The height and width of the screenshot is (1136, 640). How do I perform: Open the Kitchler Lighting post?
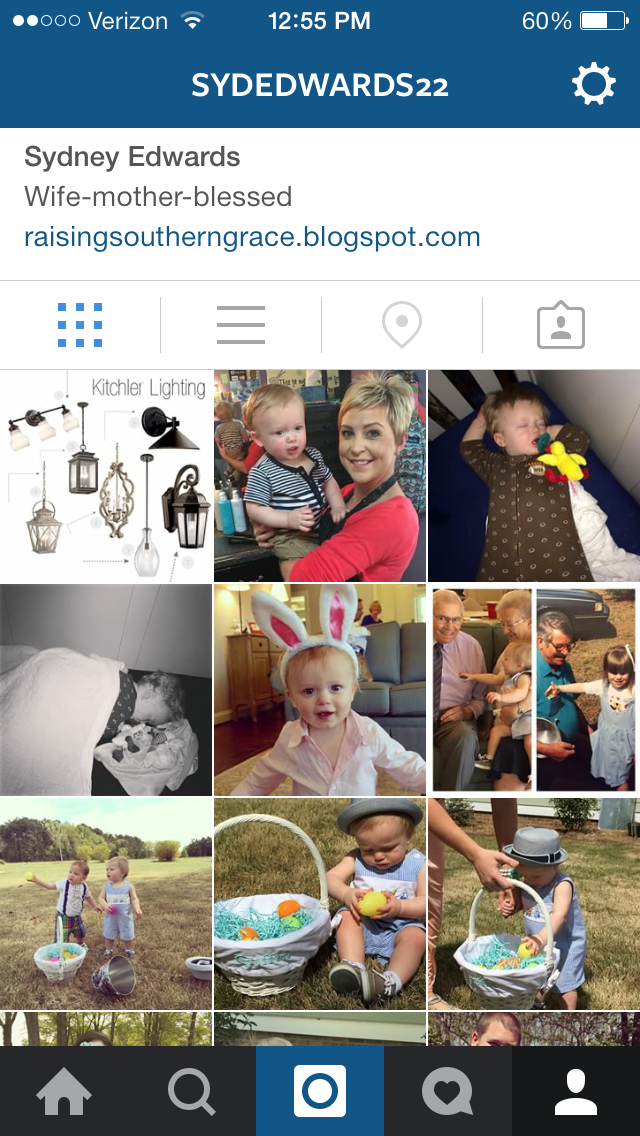tap(106, 476)
